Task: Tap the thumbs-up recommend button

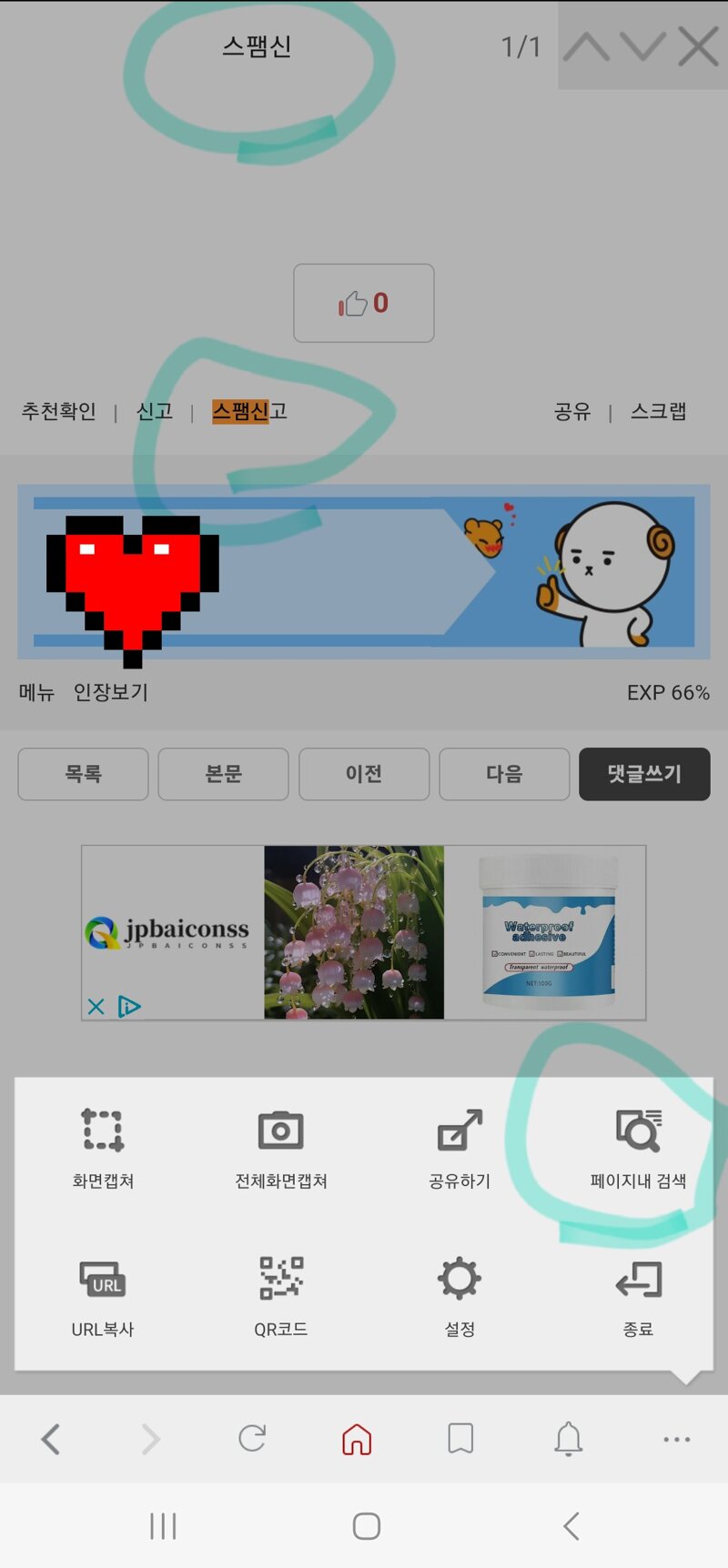Action: [x=364, y=303]
